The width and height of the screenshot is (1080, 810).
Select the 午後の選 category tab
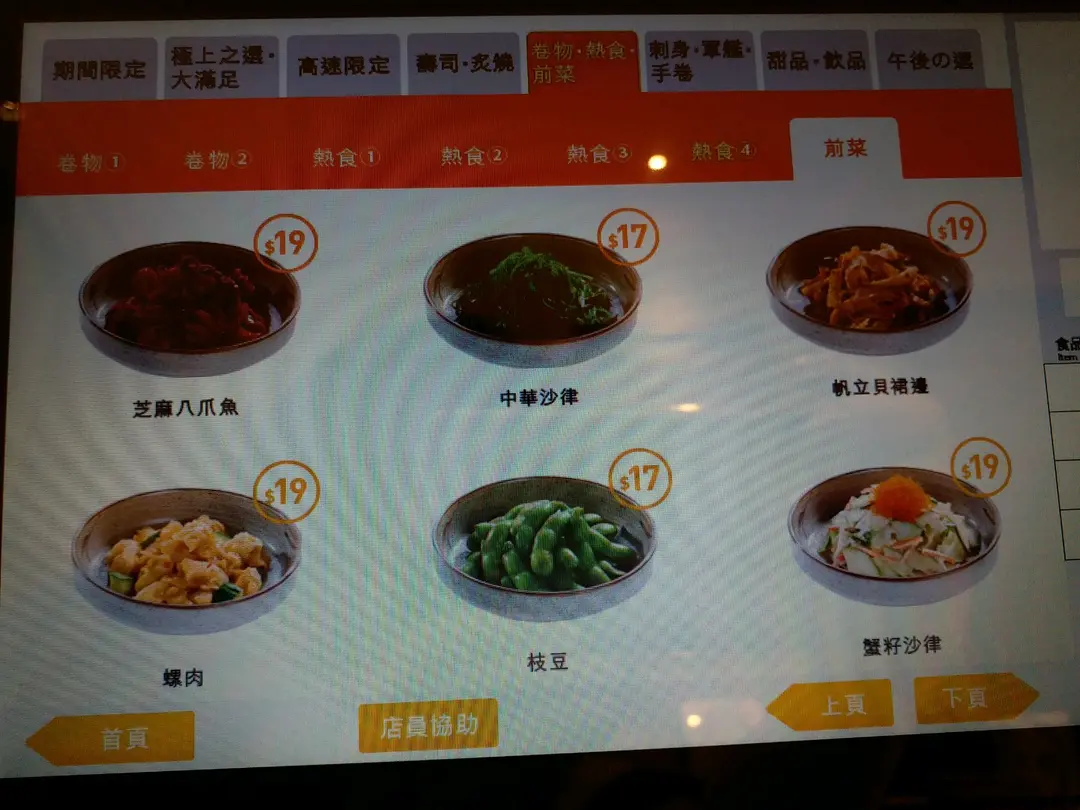coord(929,59)
